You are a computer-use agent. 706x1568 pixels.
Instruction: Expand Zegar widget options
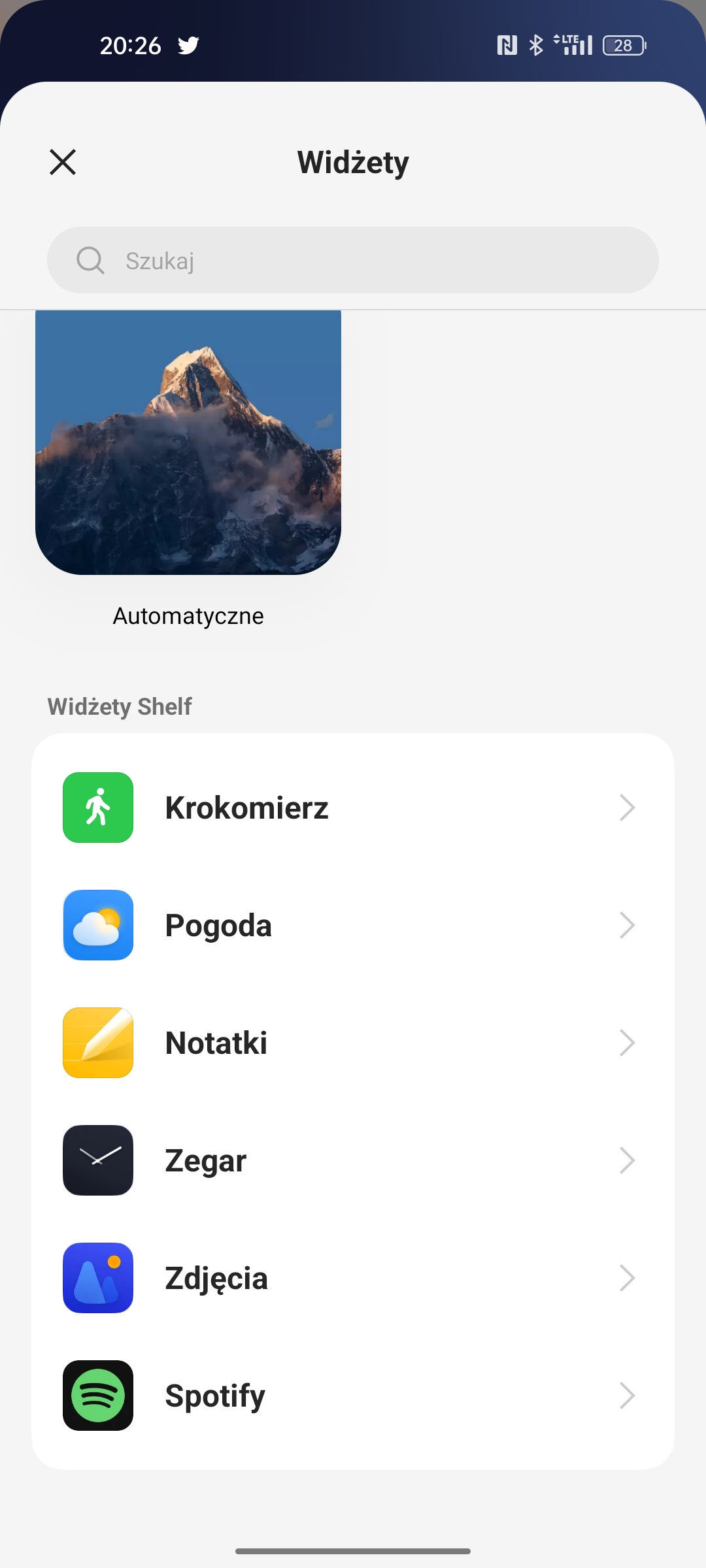pos(627,1160)
